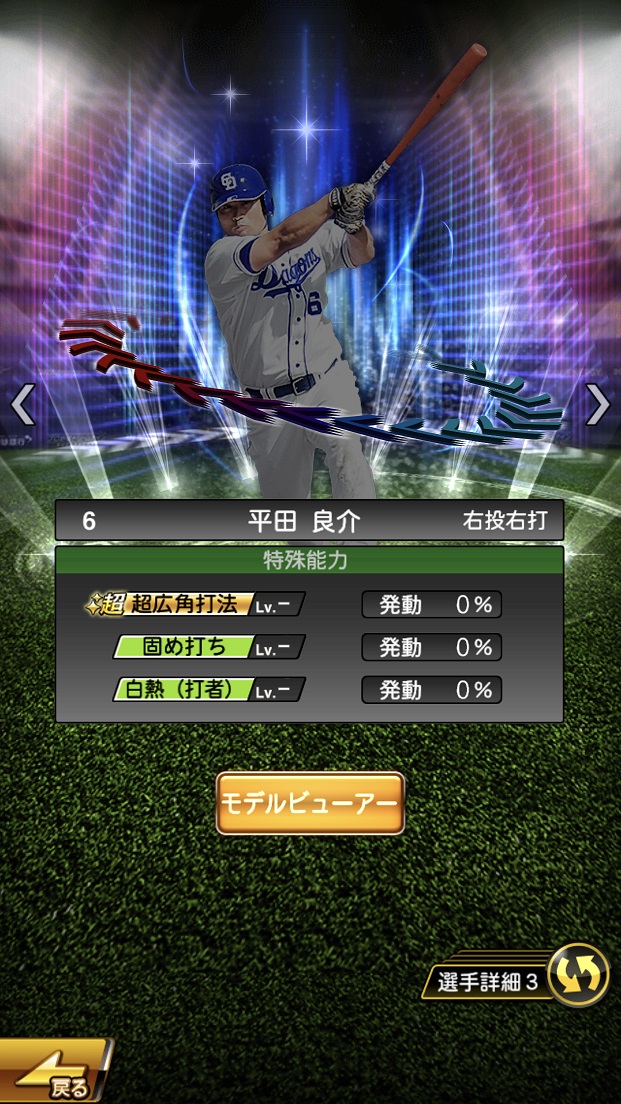Show the previous player with left arrow
The width and height of the screenshot is (621, 1104).
coord(22,404)
